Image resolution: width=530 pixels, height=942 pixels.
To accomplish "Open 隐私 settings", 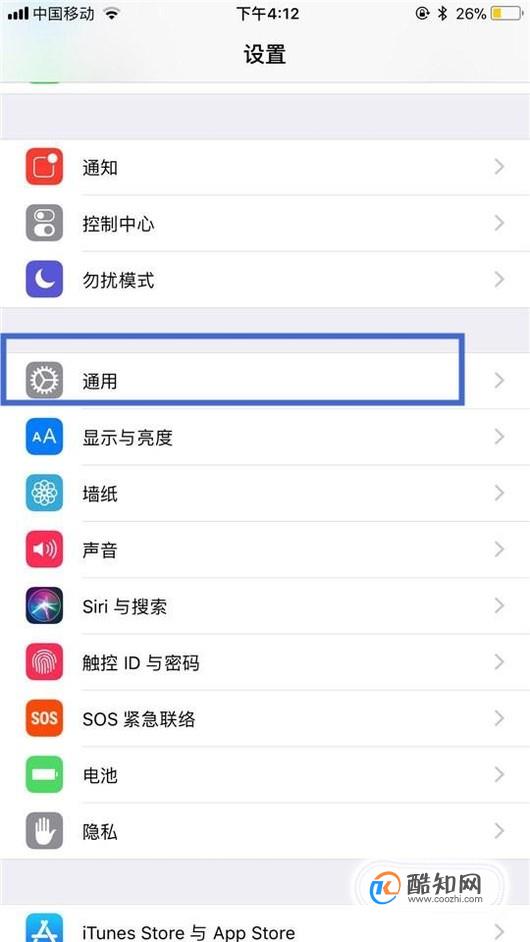I will pos(265,831).
